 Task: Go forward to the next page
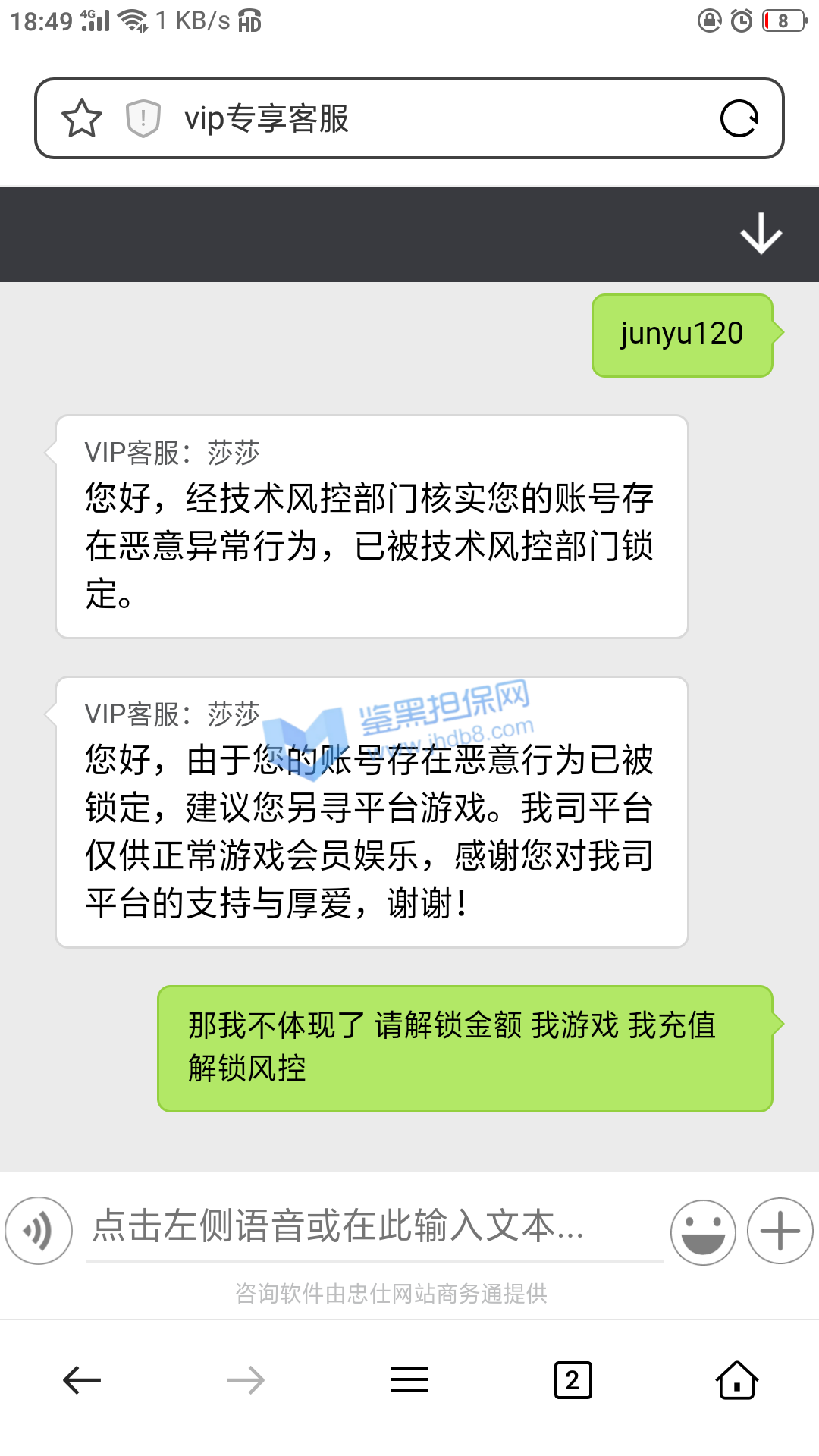pos(246,1380)
